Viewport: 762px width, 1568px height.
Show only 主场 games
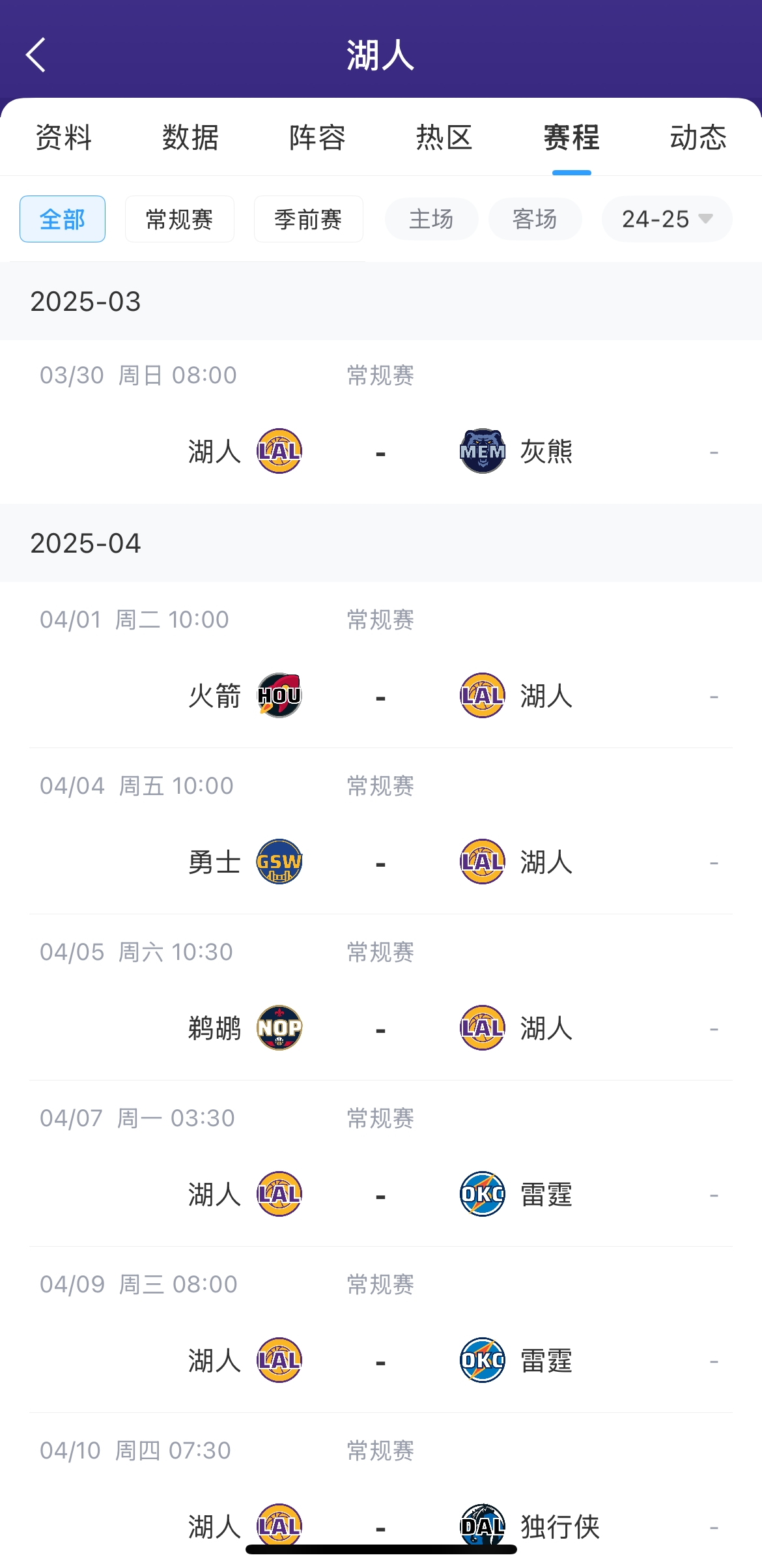point(431,219)
